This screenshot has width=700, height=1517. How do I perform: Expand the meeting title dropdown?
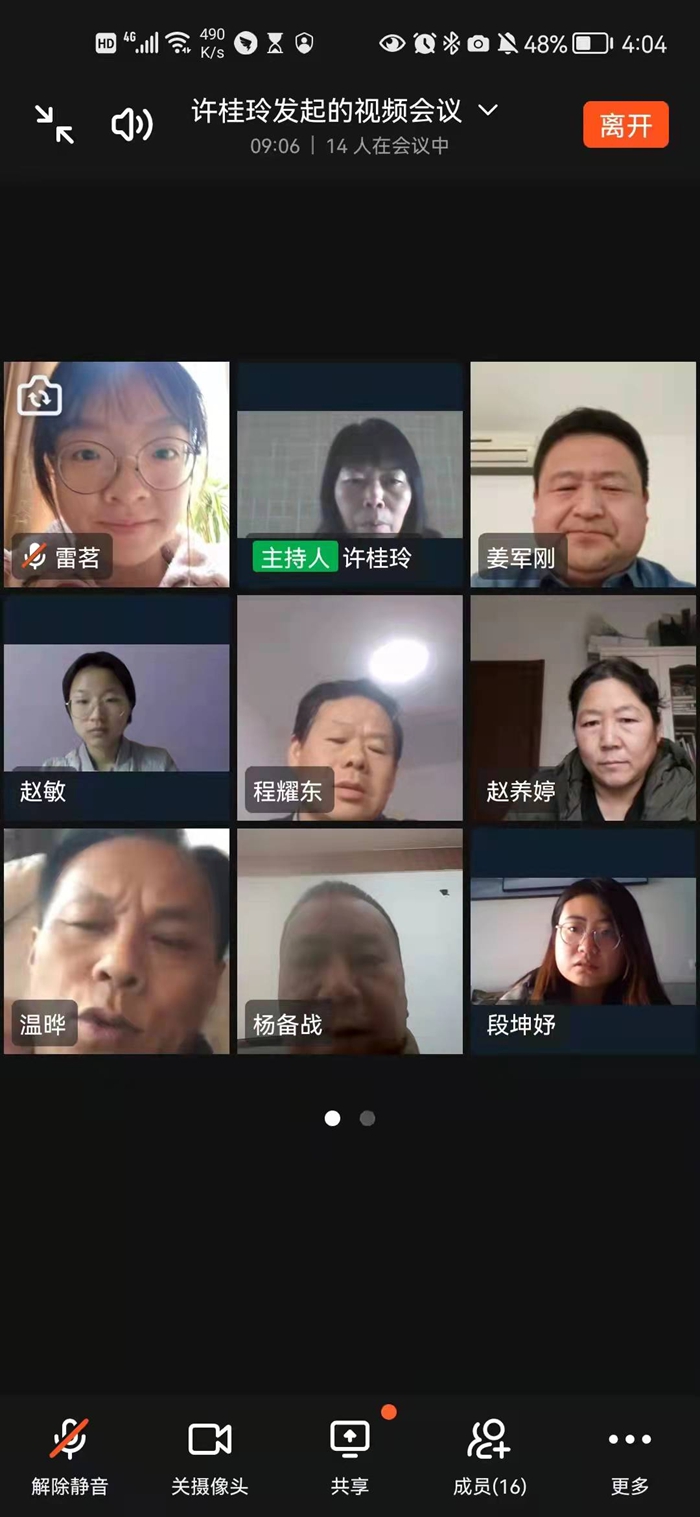pyautogui.click(x=488, y=111)
